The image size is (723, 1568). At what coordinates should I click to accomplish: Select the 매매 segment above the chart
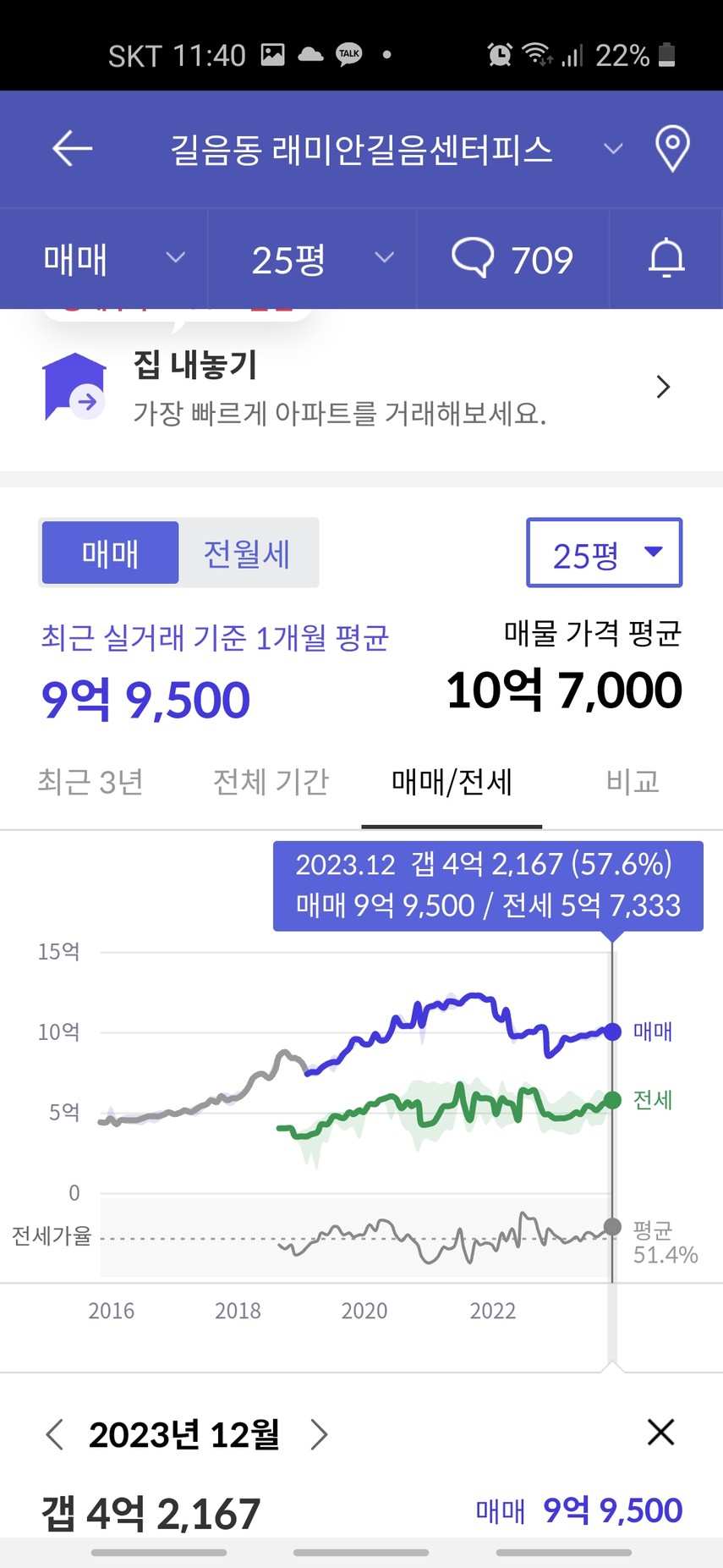(110, 553)
